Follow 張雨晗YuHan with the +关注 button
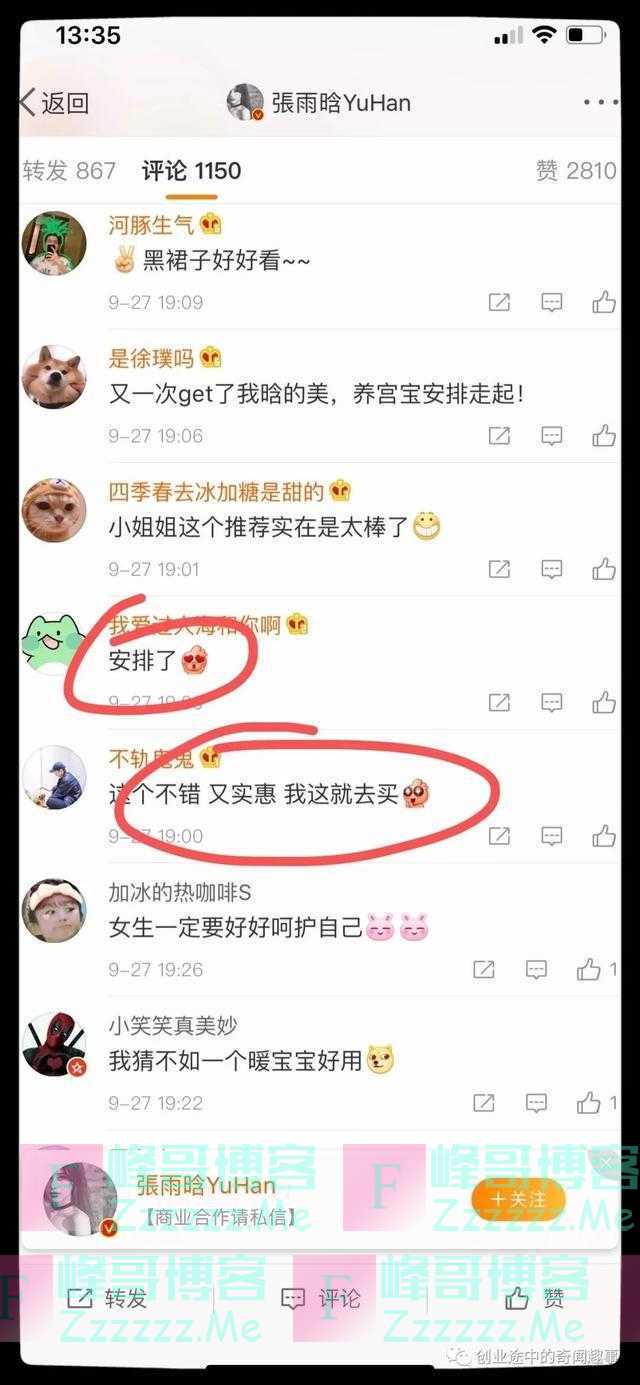The height and width of the screenshot is (1385, 640). [519, 1199]
